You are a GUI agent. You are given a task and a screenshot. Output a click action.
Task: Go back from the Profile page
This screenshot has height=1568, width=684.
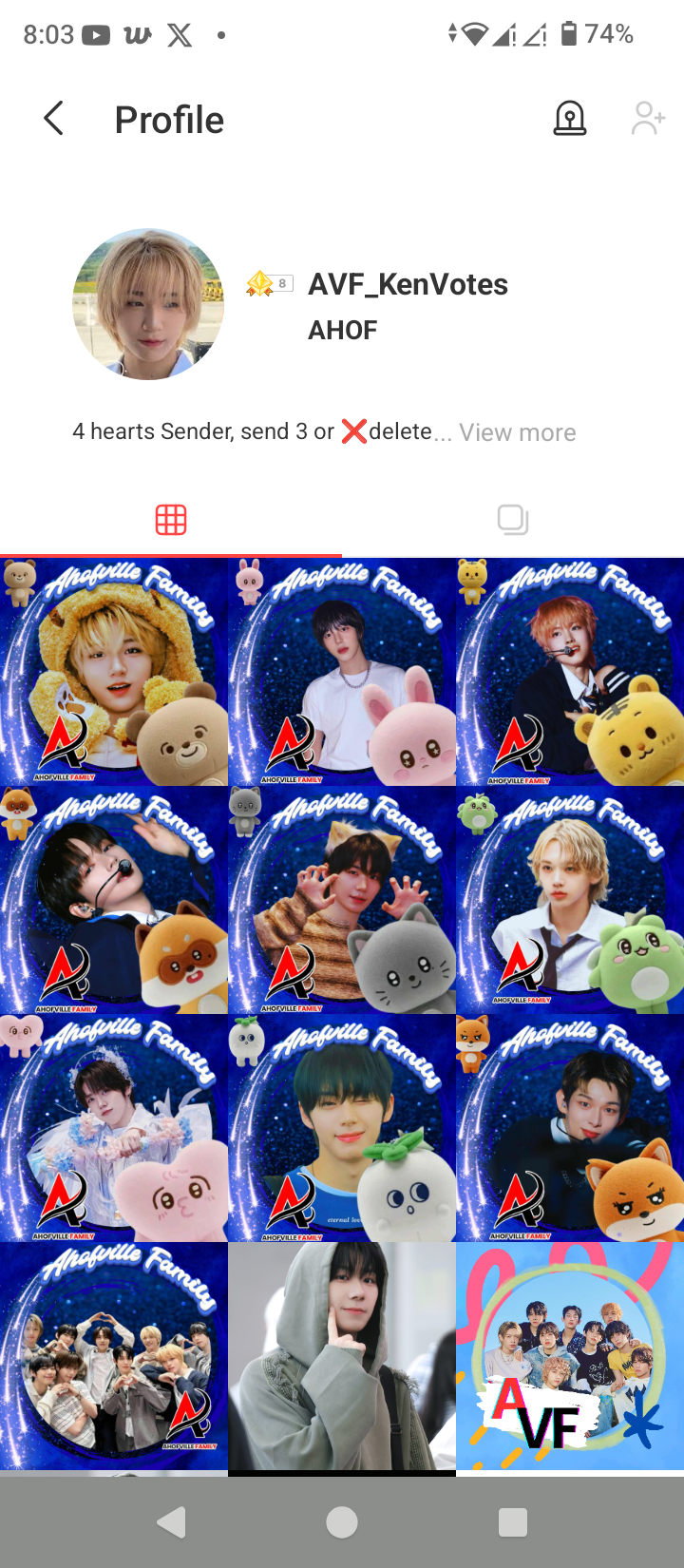click(54, 120)
